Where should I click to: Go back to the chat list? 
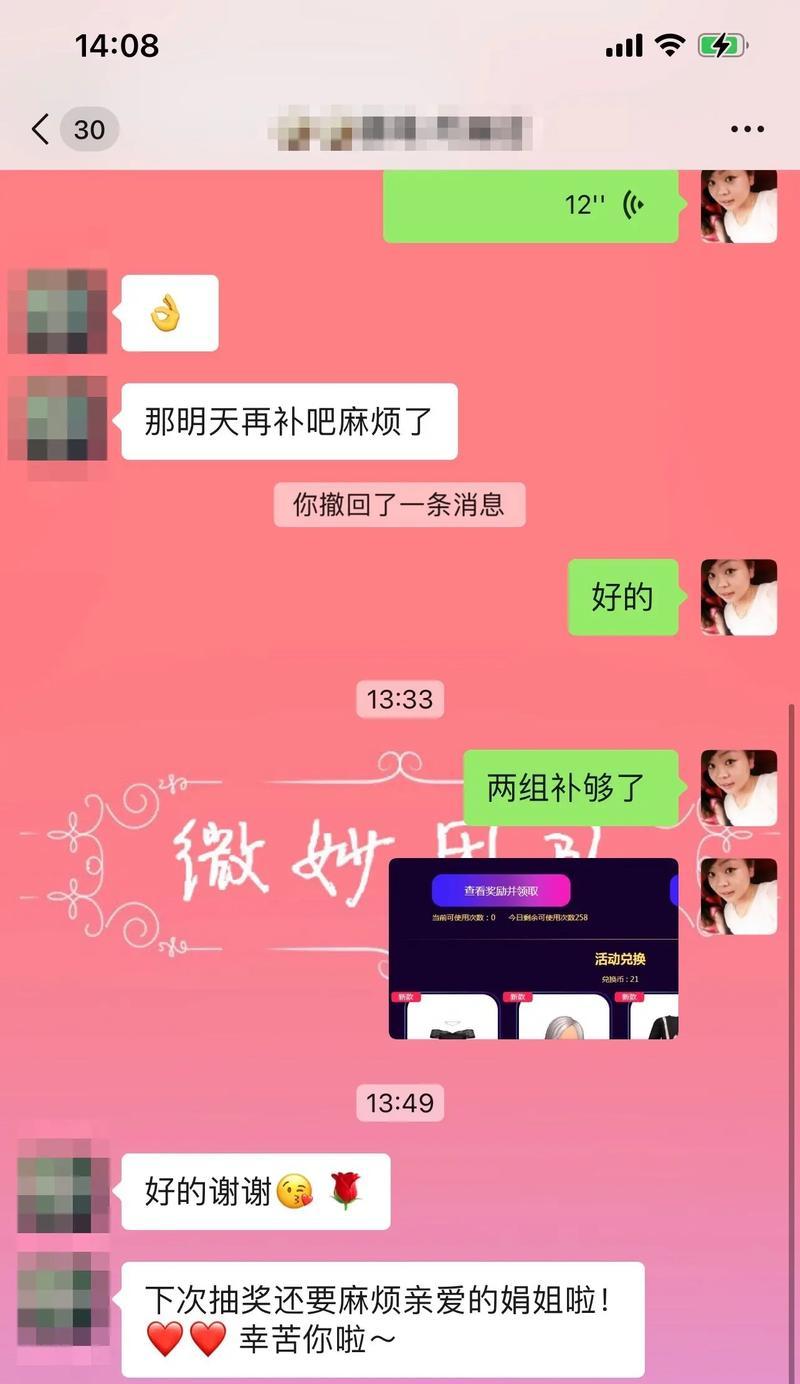point(40,129)
